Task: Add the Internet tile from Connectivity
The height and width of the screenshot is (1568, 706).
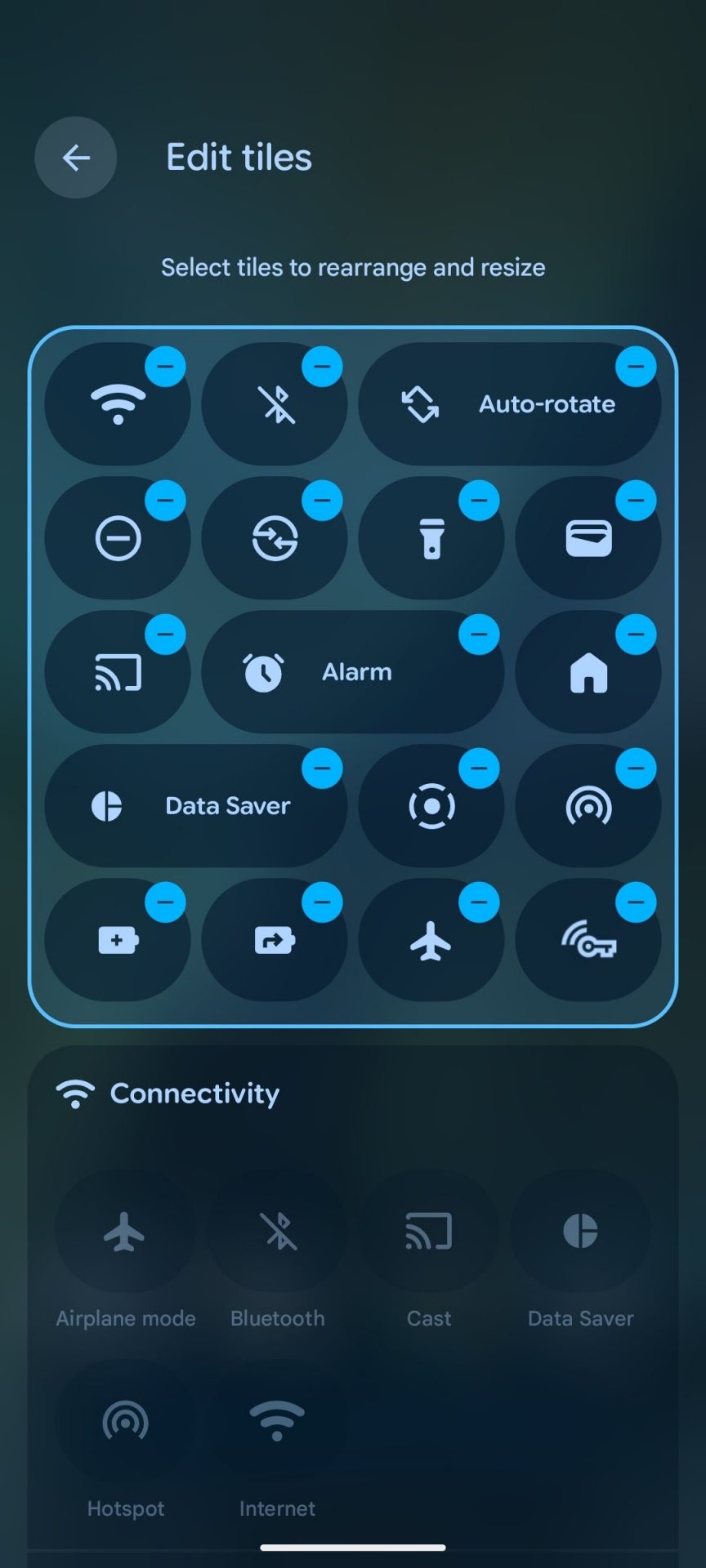Action: pyautogui.click(x=277, y=1422)
